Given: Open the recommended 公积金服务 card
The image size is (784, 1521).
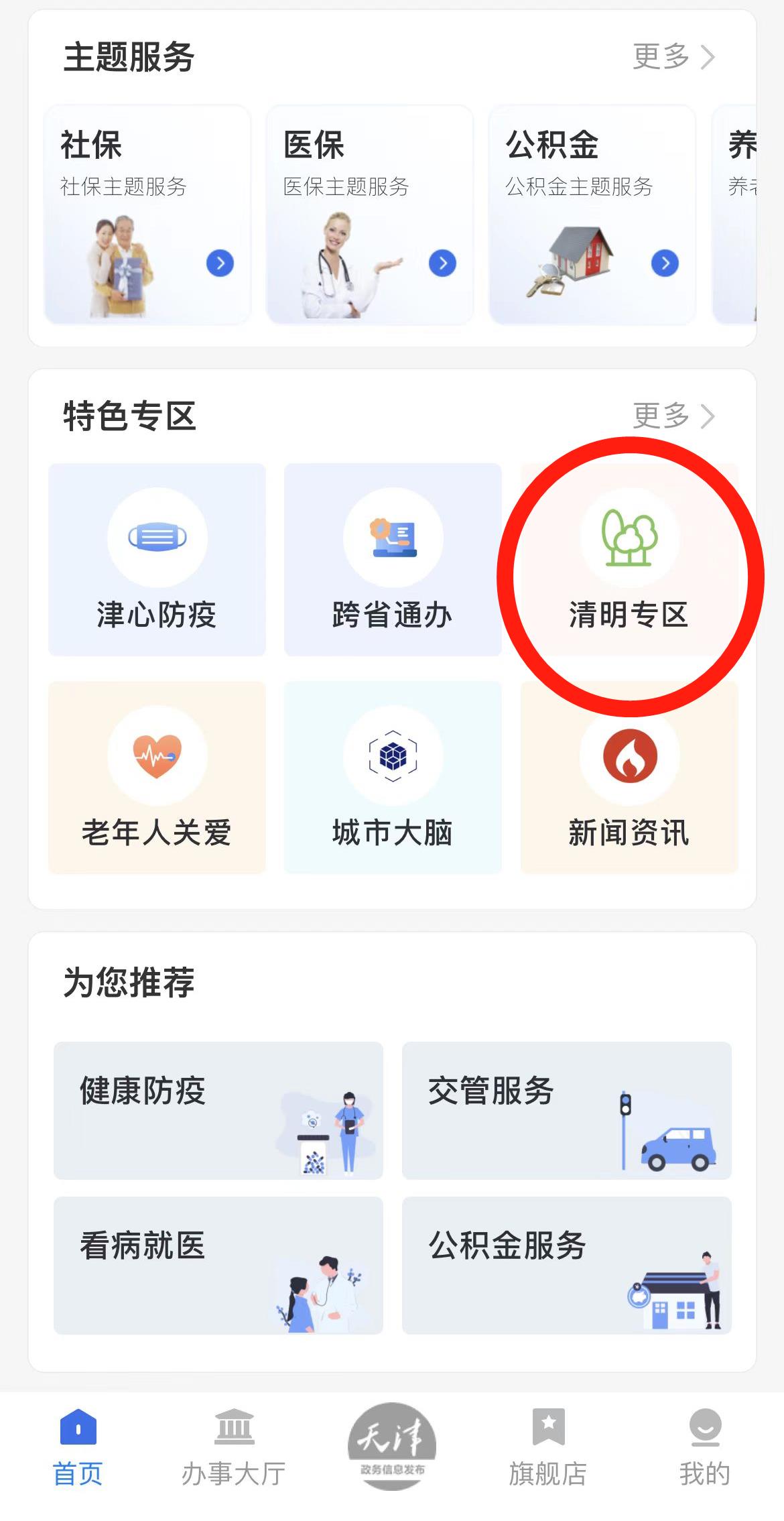Looking at the screenshot, I should click(566, 1265).
